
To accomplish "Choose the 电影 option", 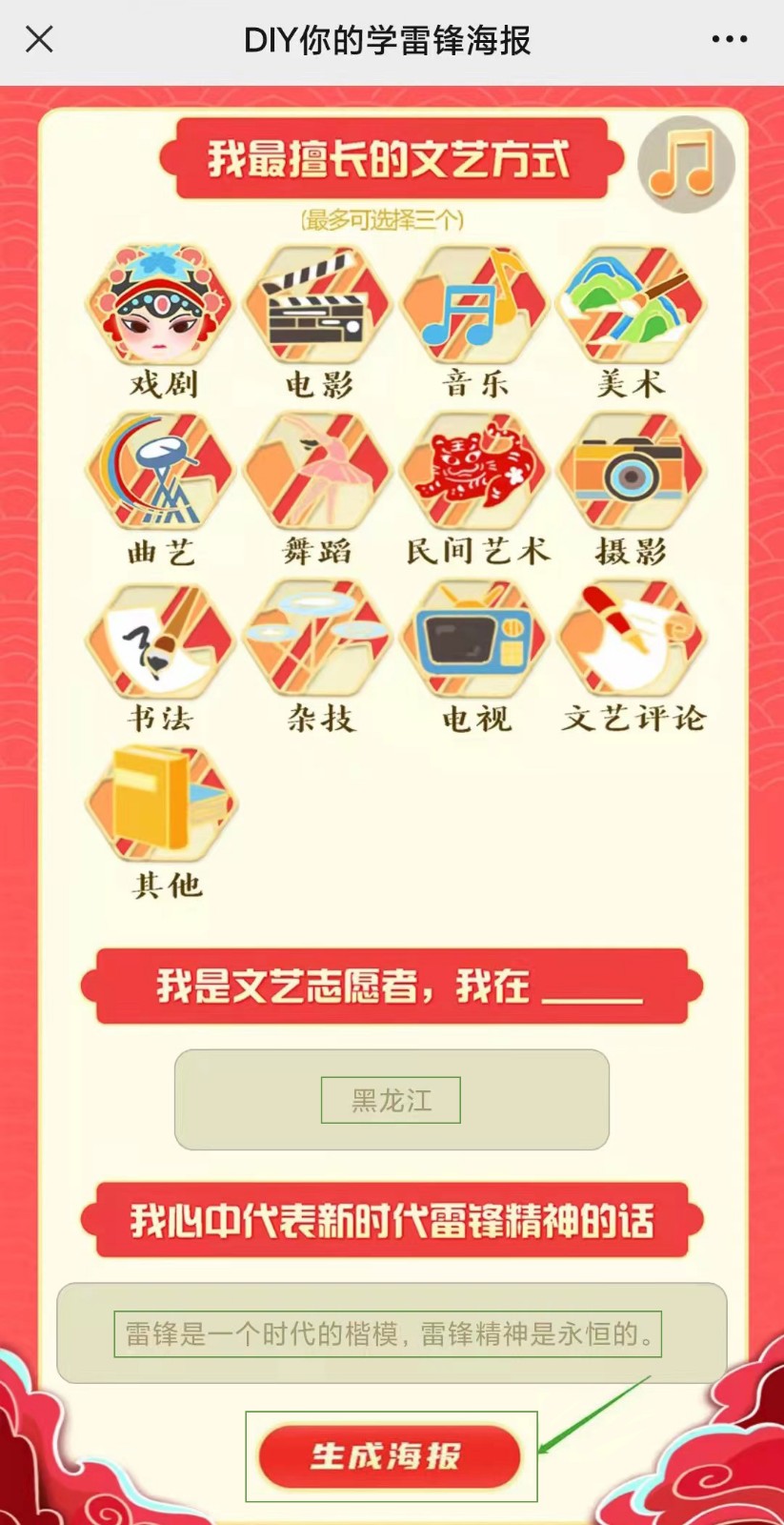I will tap(318, 307).
